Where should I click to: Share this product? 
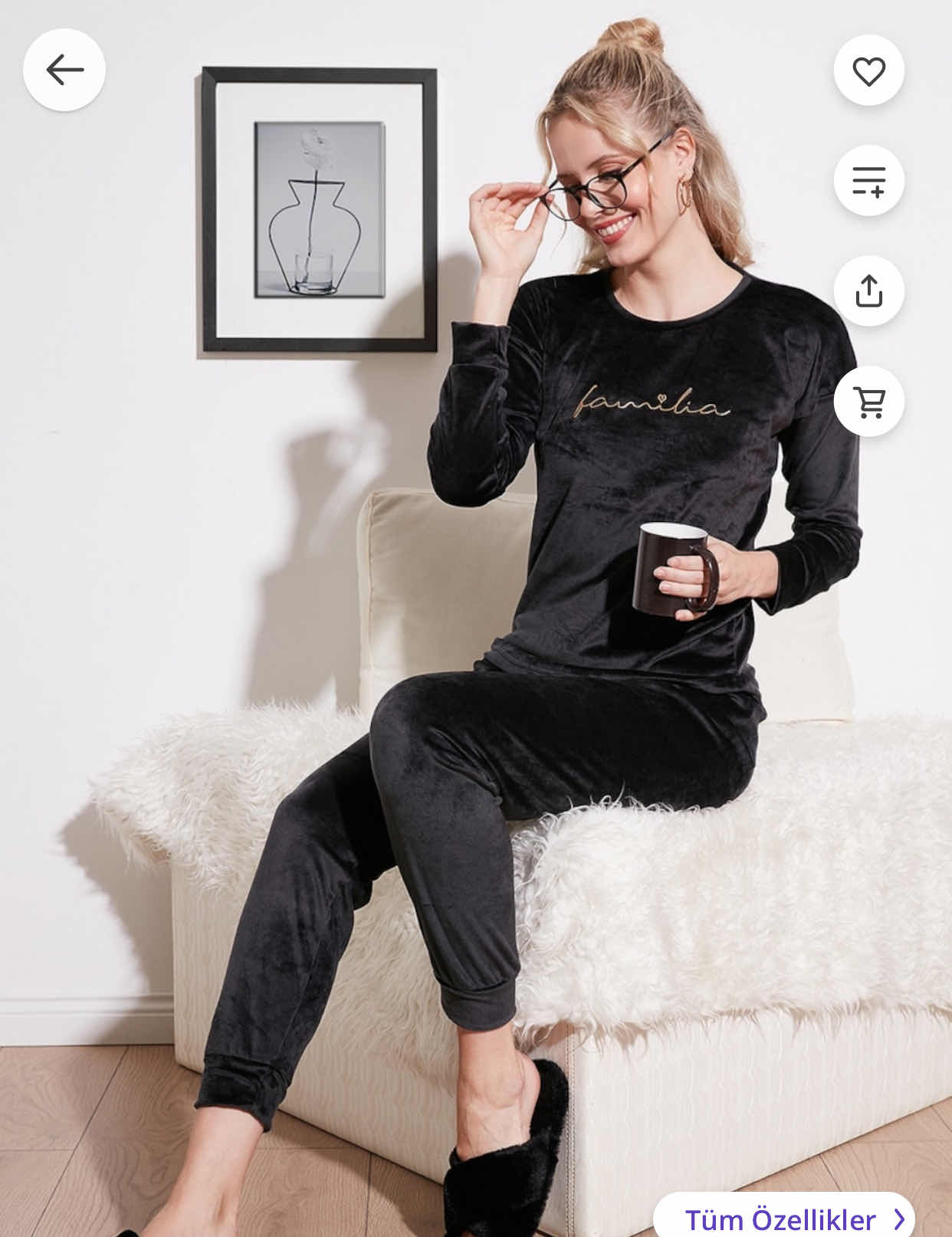pyautogui.click(x=868, y=291)
